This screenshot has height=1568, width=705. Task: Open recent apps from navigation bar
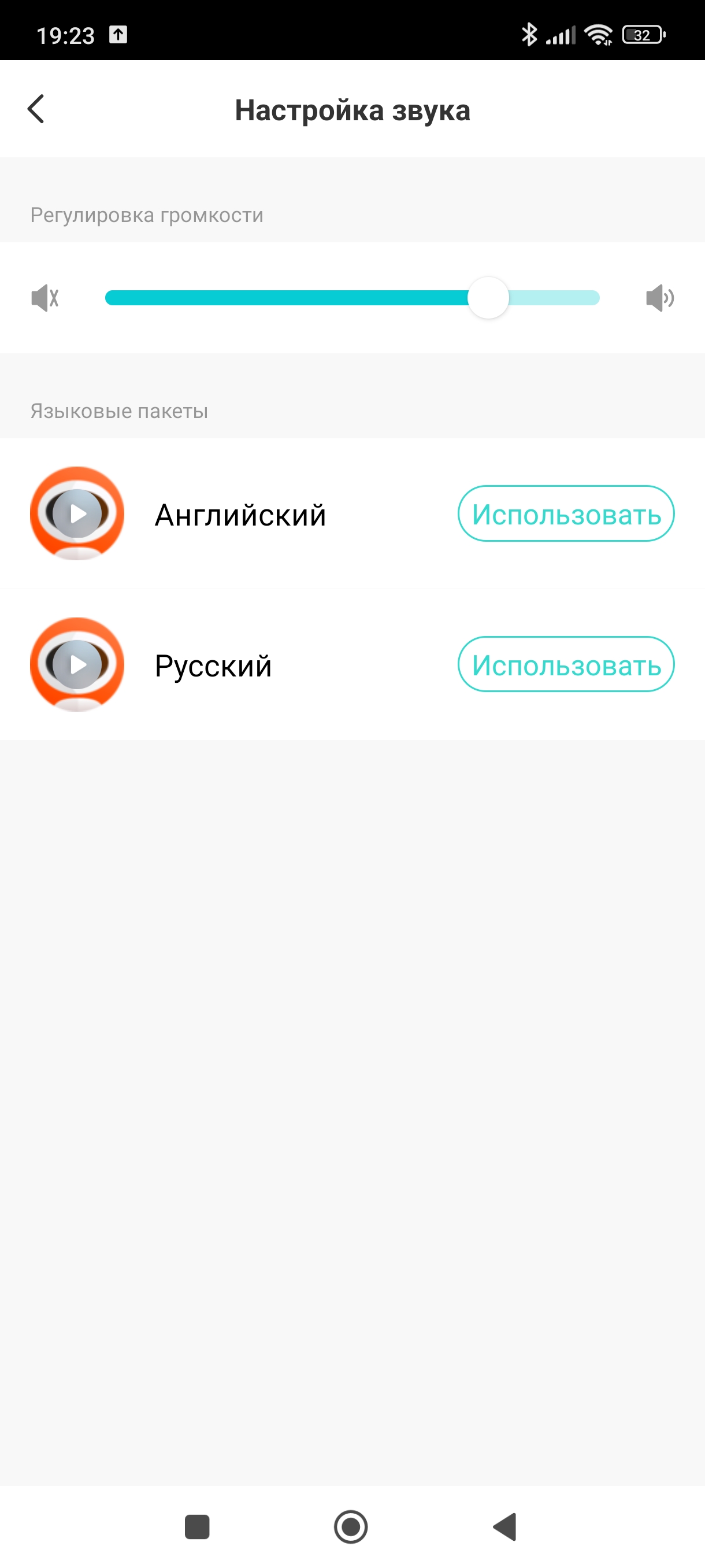coord(197,1526)
